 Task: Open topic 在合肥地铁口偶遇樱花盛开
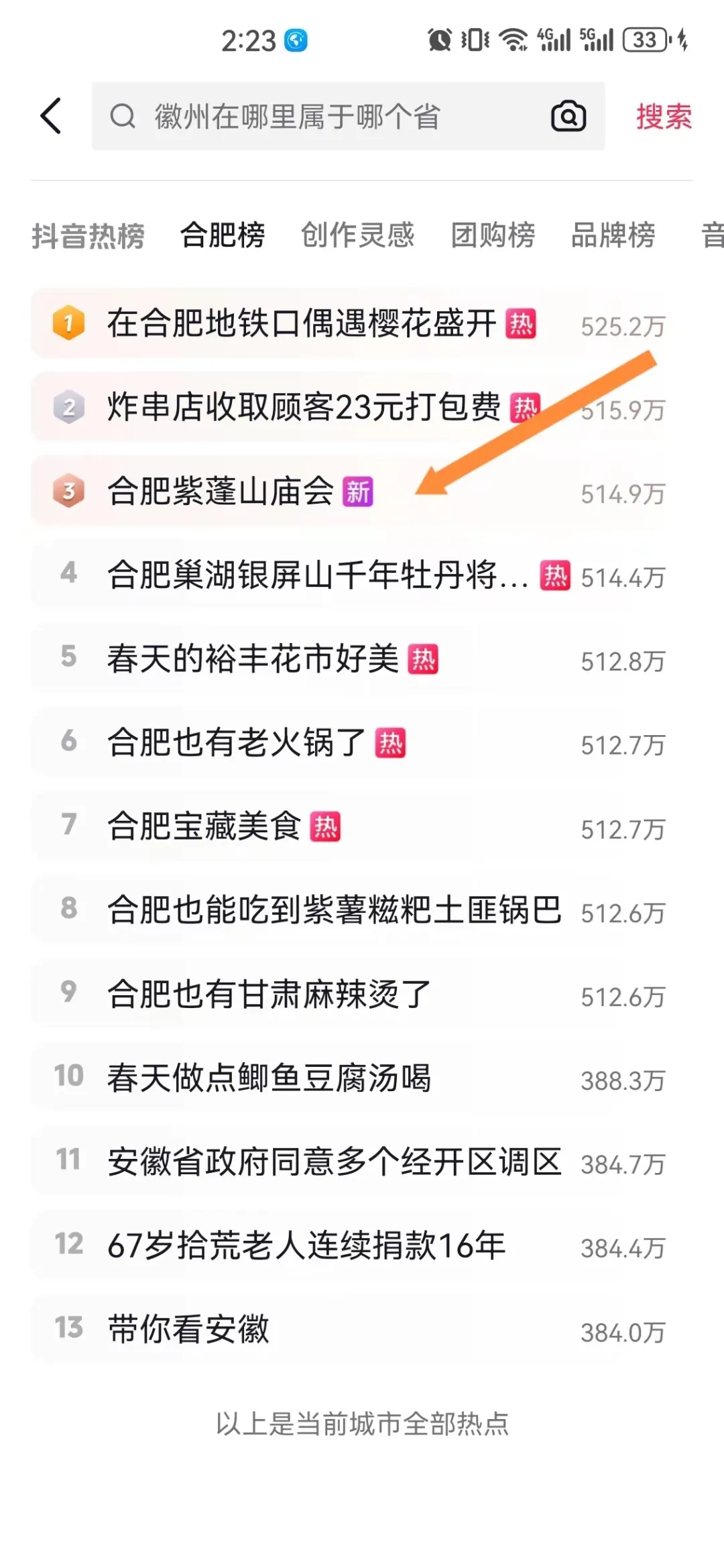pos(302,323)
